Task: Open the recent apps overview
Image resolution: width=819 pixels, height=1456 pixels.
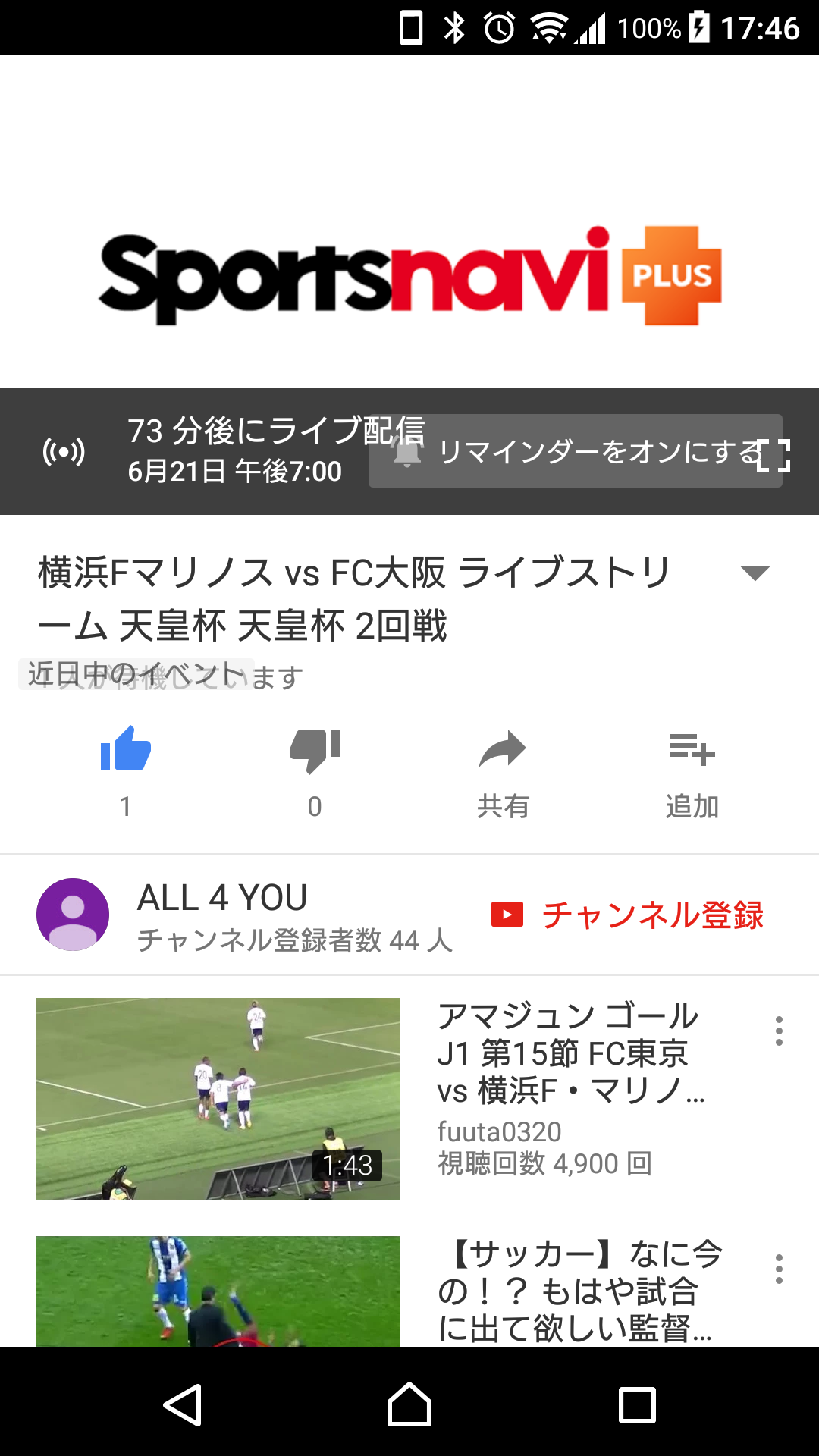Action: 637,1404
